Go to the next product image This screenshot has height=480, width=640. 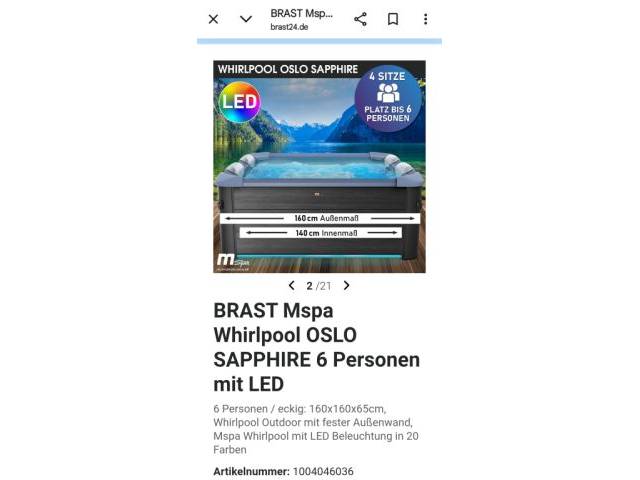pyautogui.click(x=347, y=285)
